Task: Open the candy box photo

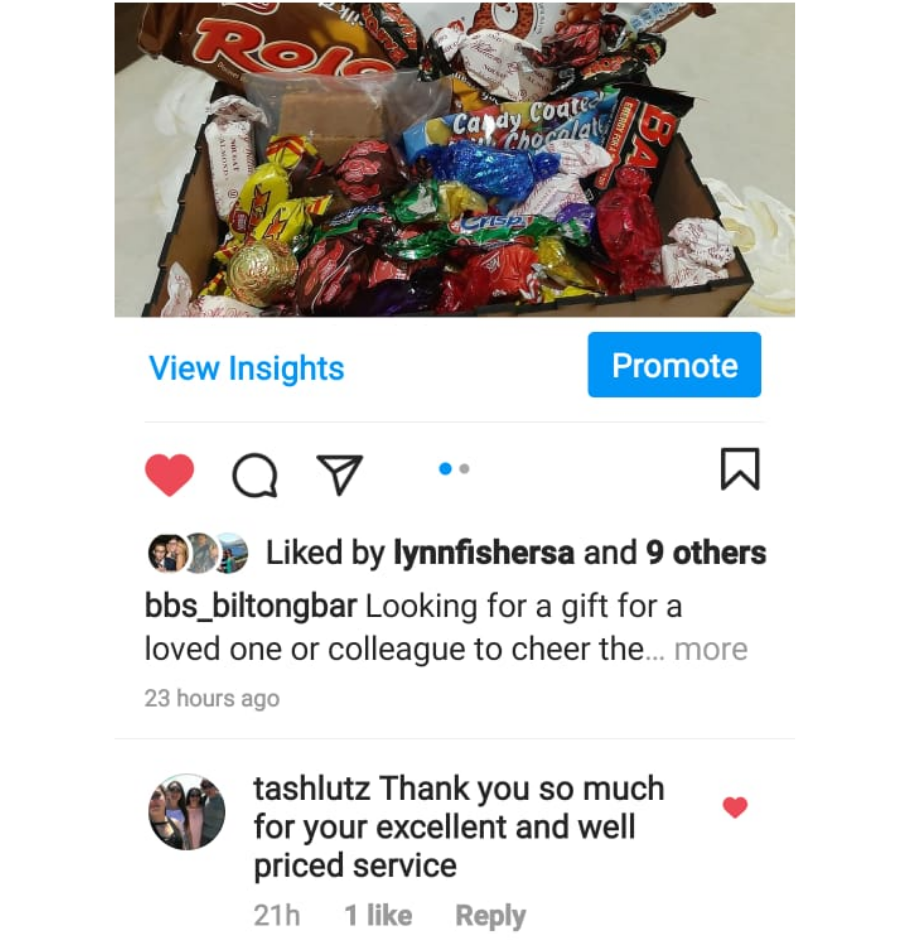Action: point(454,158)
